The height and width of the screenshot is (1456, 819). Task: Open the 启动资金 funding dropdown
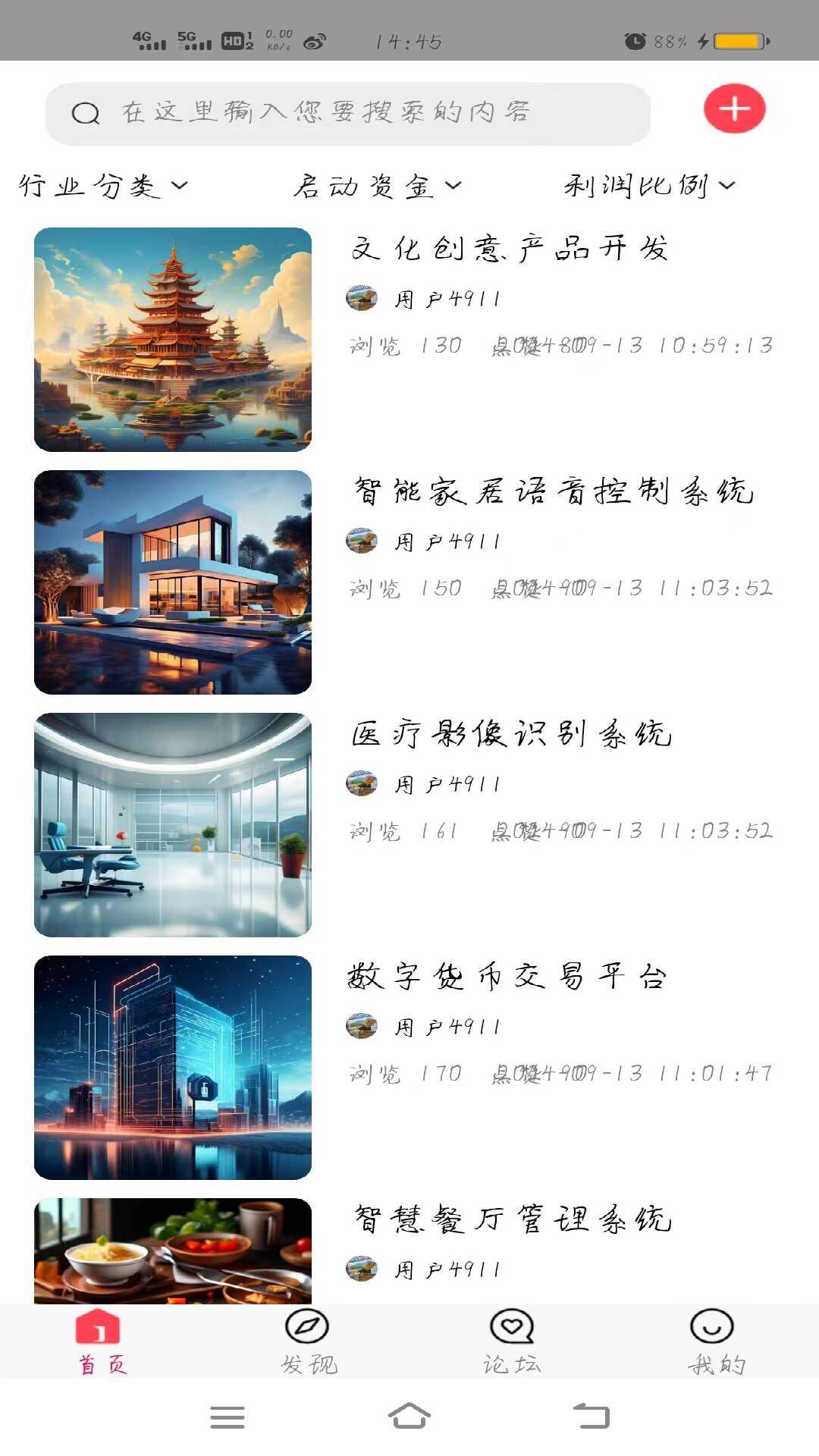click(378, 185)
